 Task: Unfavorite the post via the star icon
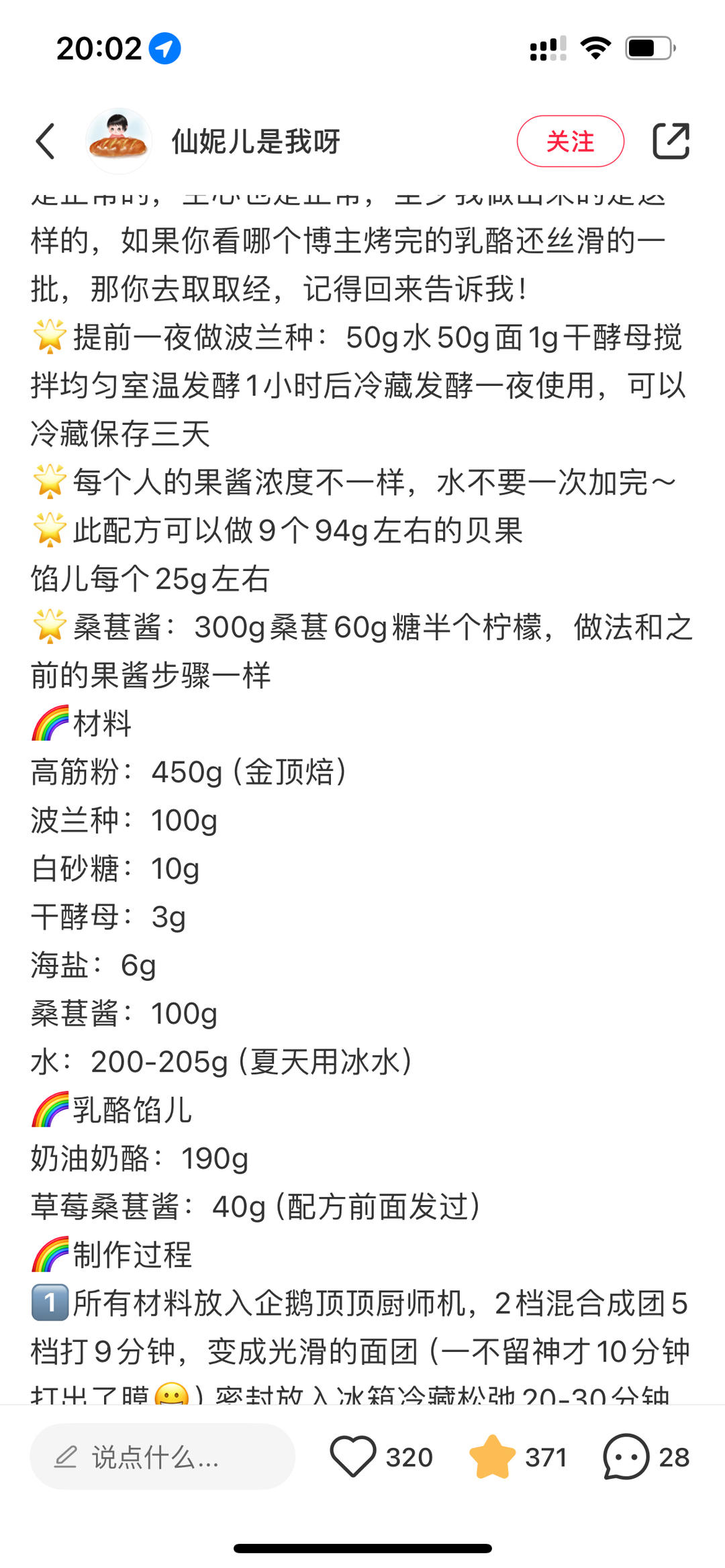[492, 1457]
